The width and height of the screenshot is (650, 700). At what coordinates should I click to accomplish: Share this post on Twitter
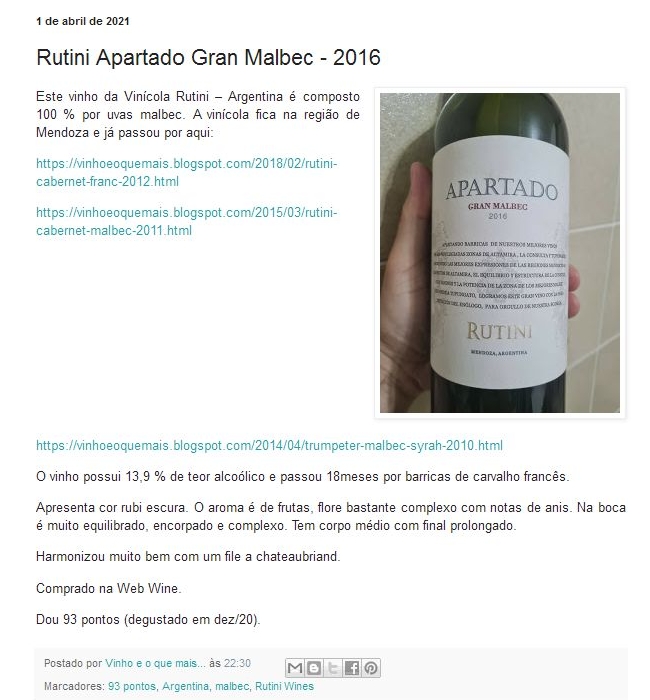click(333, 668)
